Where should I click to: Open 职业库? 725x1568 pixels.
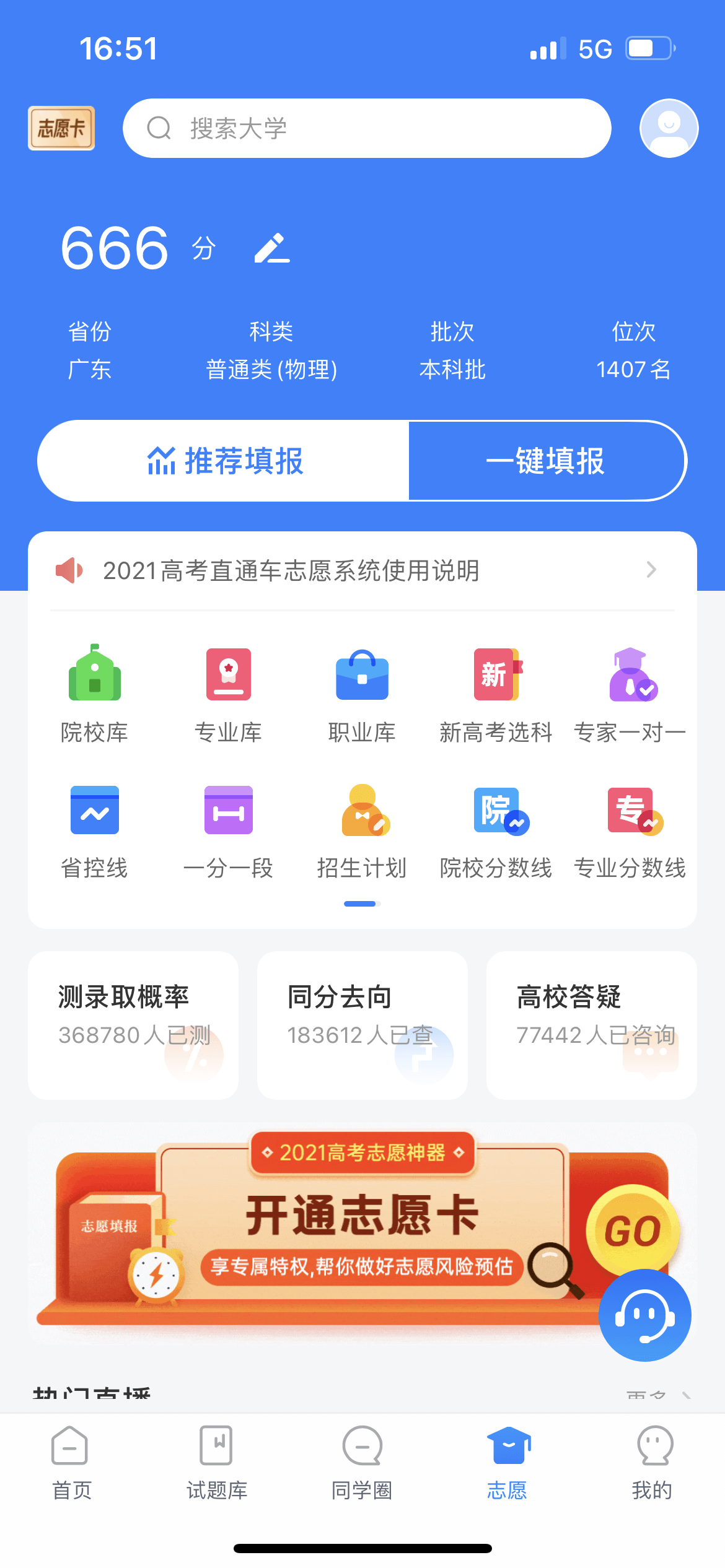(362, 693)
